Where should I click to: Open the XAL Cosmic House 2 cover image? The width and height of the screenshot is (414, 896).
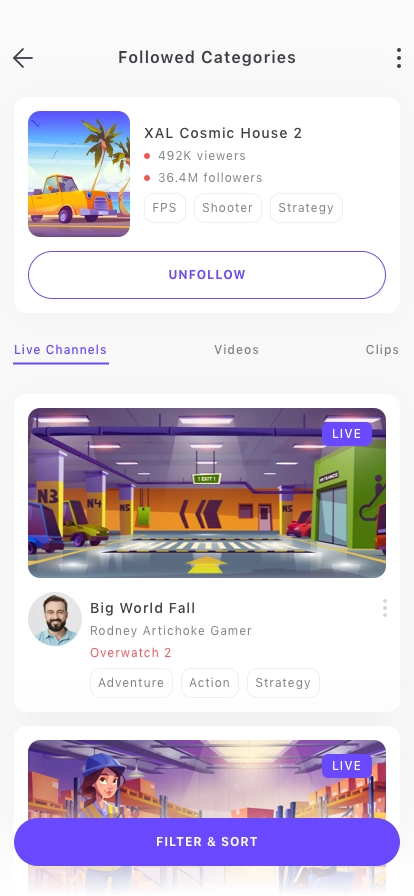(x=79, y=174)
